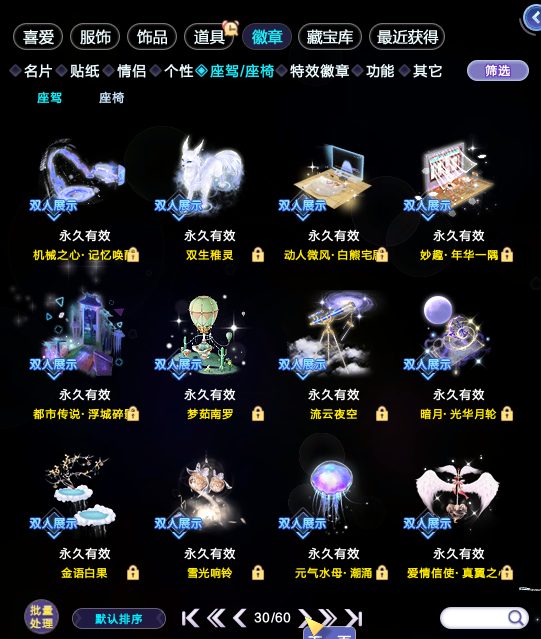Viewport: 541px width, 639px height.
Task: Tap the search box
Action: pos(484,618)
